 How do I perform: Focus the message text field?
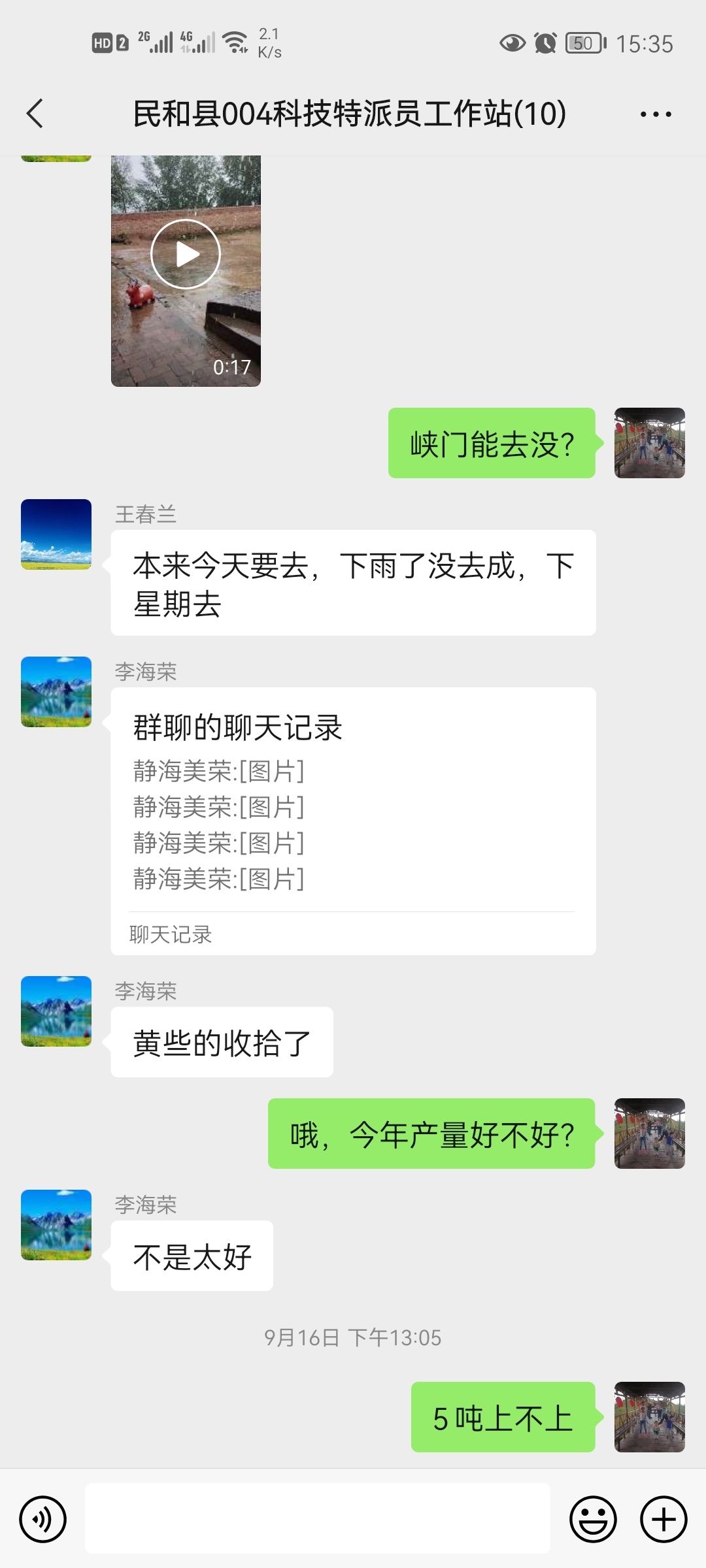click(318, 1518)
